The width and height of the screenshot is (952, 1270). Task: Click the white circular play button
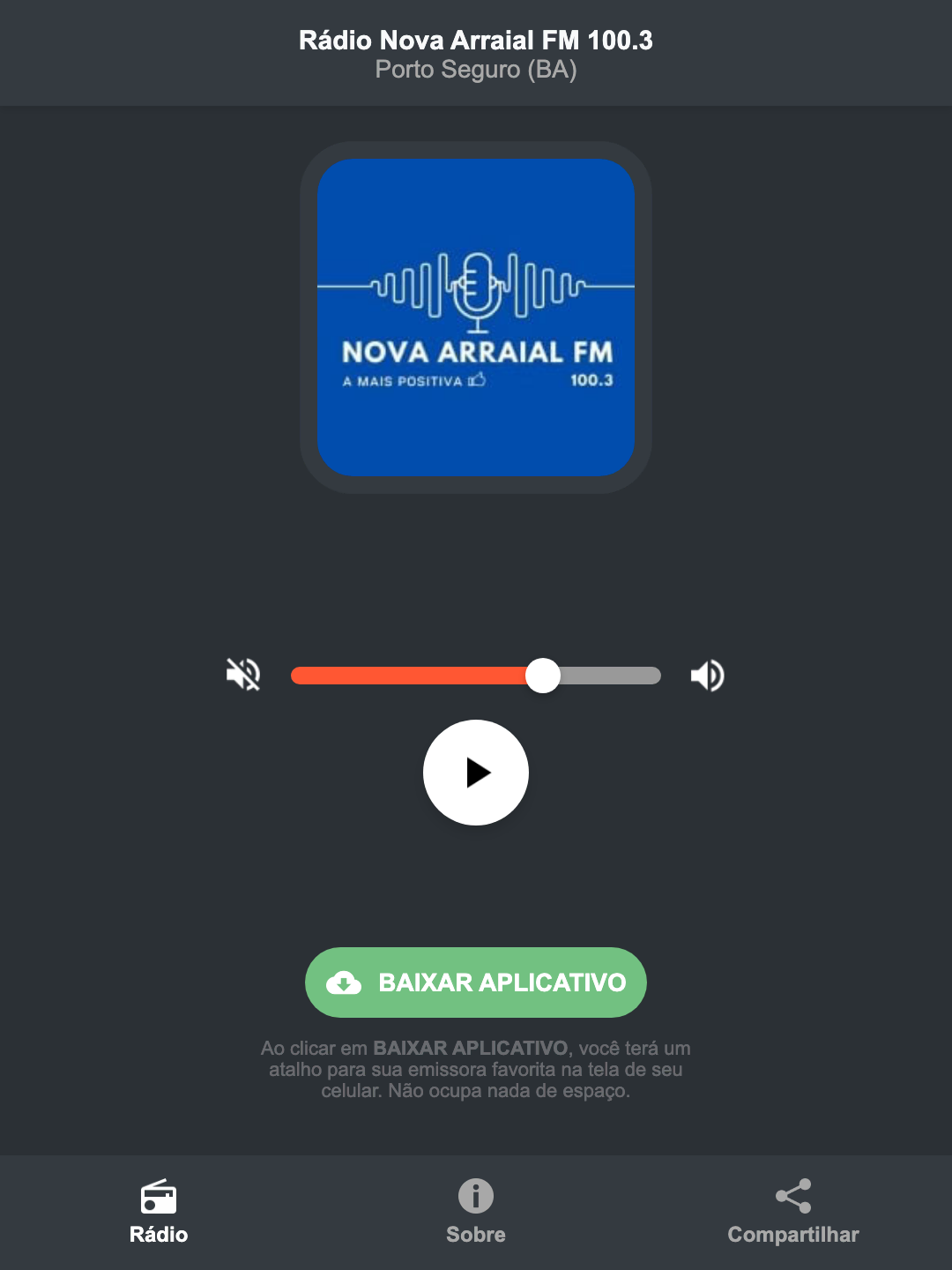click(x=475, y=773)
